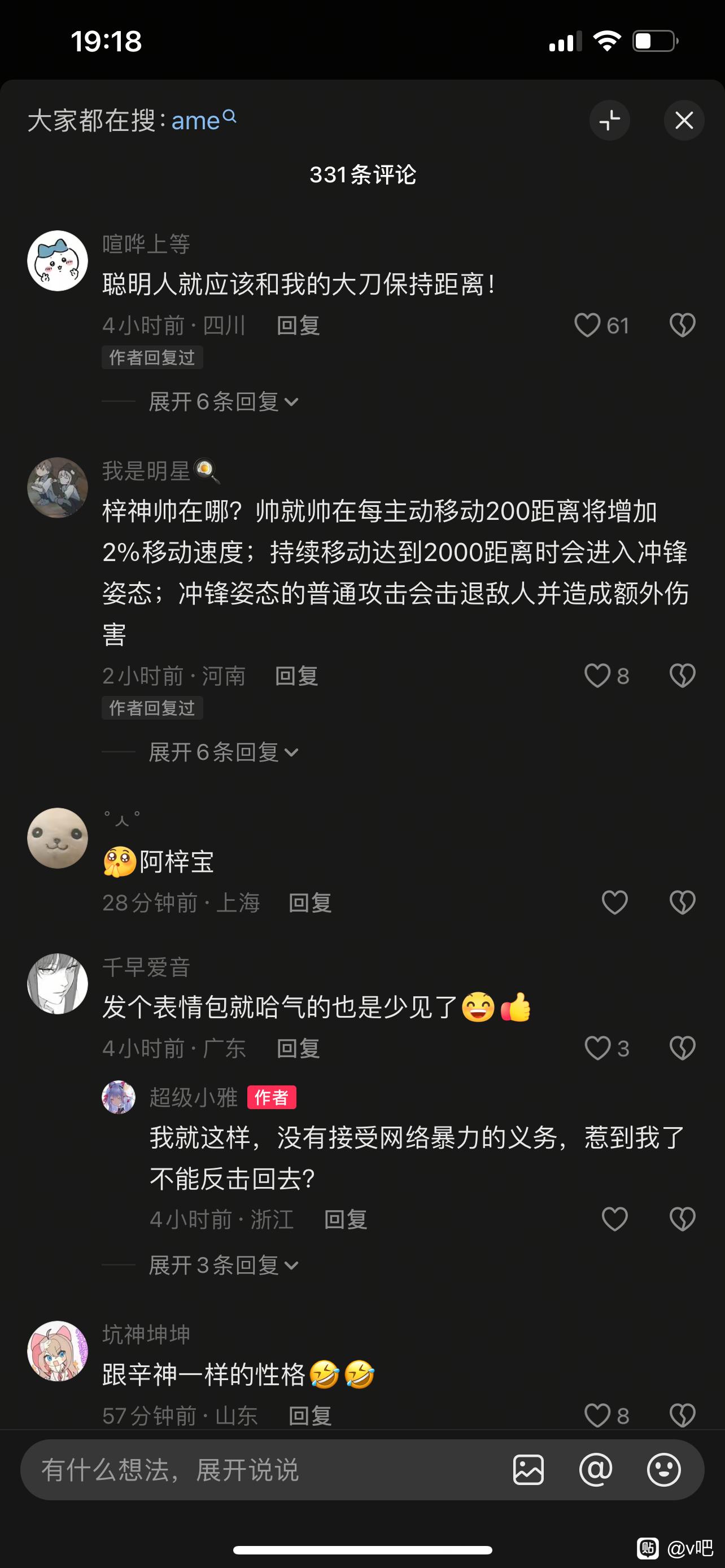This screenshot has width=725, height=1568.
Task: Search the trending term ame
Action: pos(203,121)
